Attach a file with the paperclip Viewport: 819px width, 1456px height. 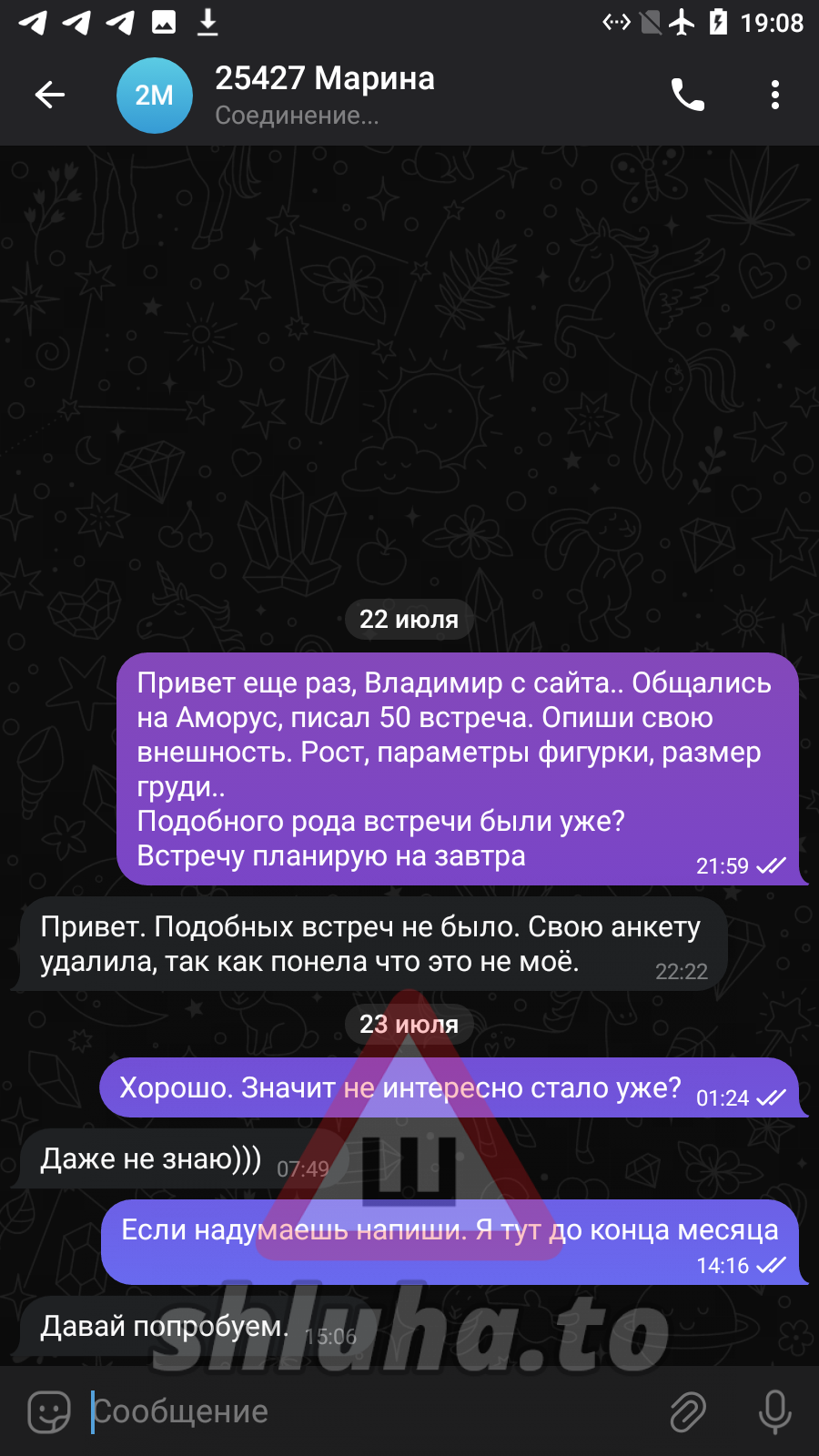688,1411
